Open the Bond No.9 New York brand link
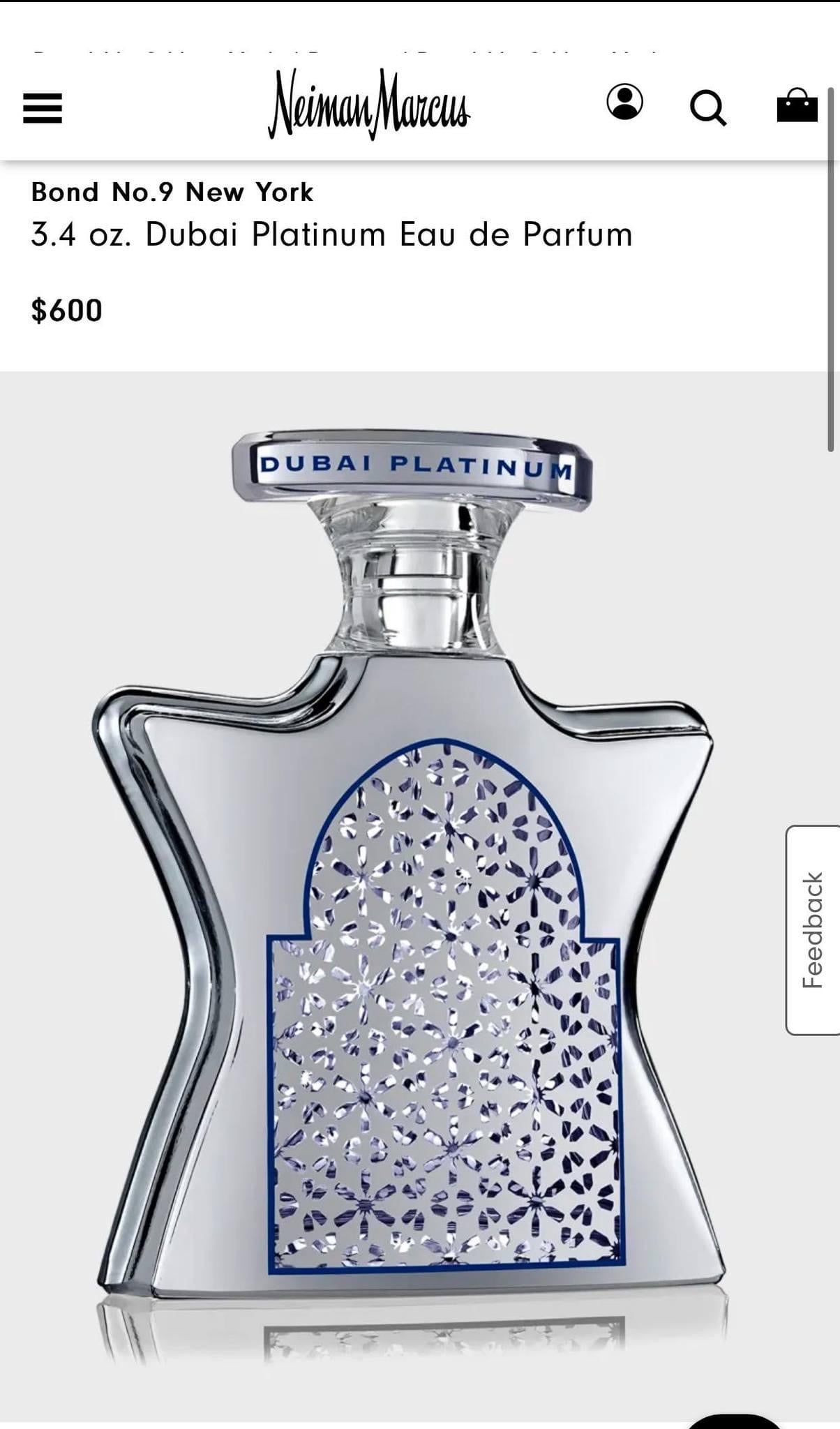The width and height of the screenshot is (840, 1429). click(x=172, y=192)
